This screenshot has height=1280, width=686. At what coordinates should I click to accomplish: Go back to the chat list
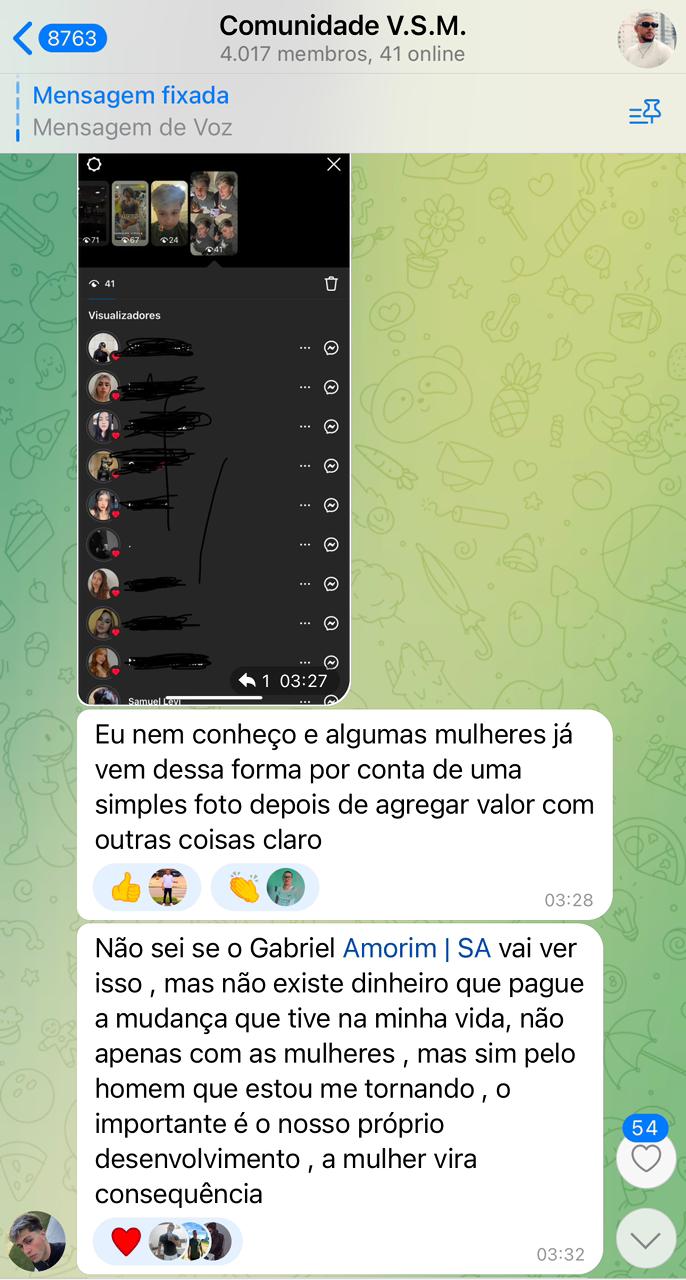58,38
